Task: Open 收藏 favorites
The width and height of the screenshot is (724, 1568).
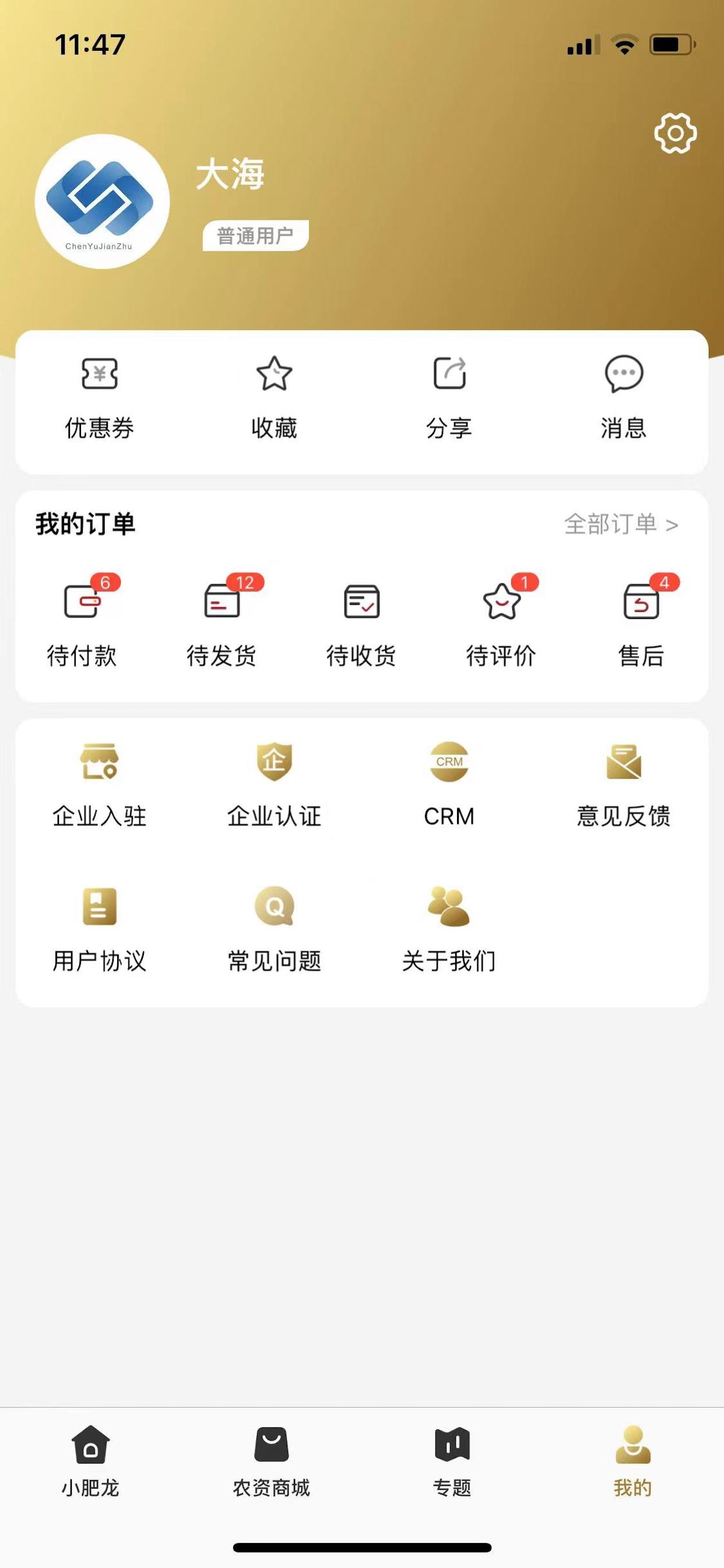Action: point(275,398)
